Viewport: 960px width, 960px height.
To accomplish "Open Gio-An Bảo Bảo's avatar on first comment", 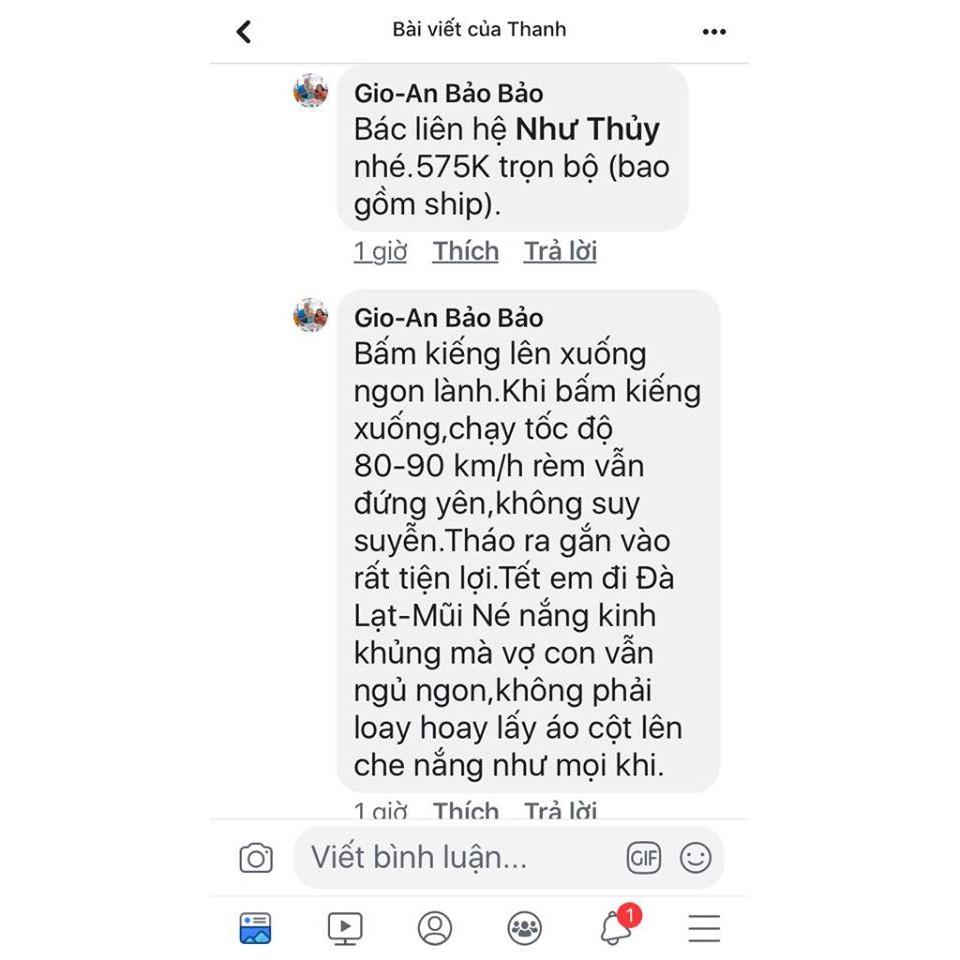I will (310, 91).
